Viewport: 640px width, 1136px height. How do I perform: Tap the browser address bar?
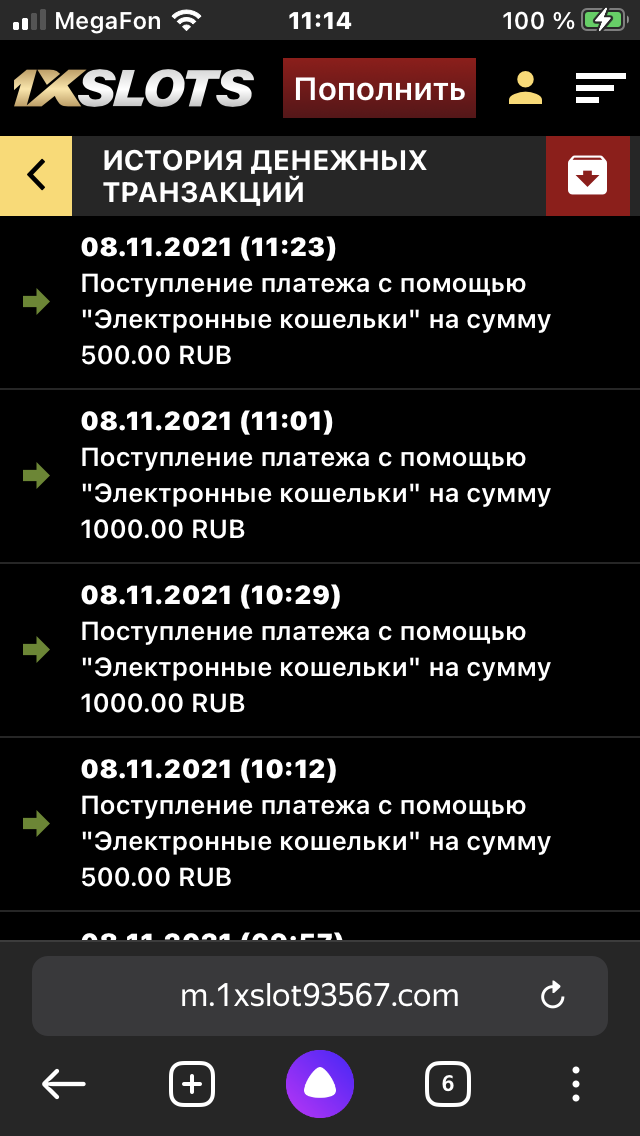click(x=319, y=995)
